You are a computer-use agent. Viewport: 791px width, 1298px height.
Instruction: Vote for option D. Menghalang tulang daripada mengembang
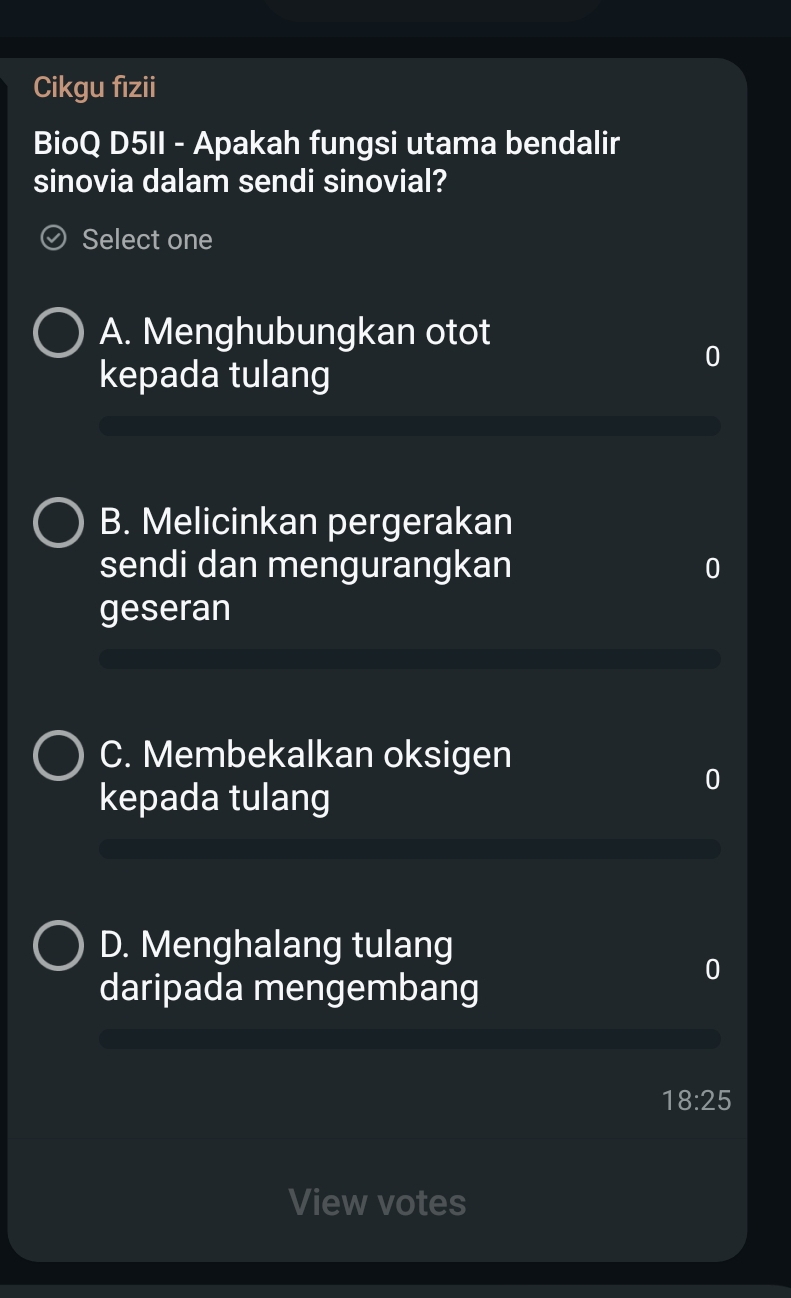click(x=60, y=946)
